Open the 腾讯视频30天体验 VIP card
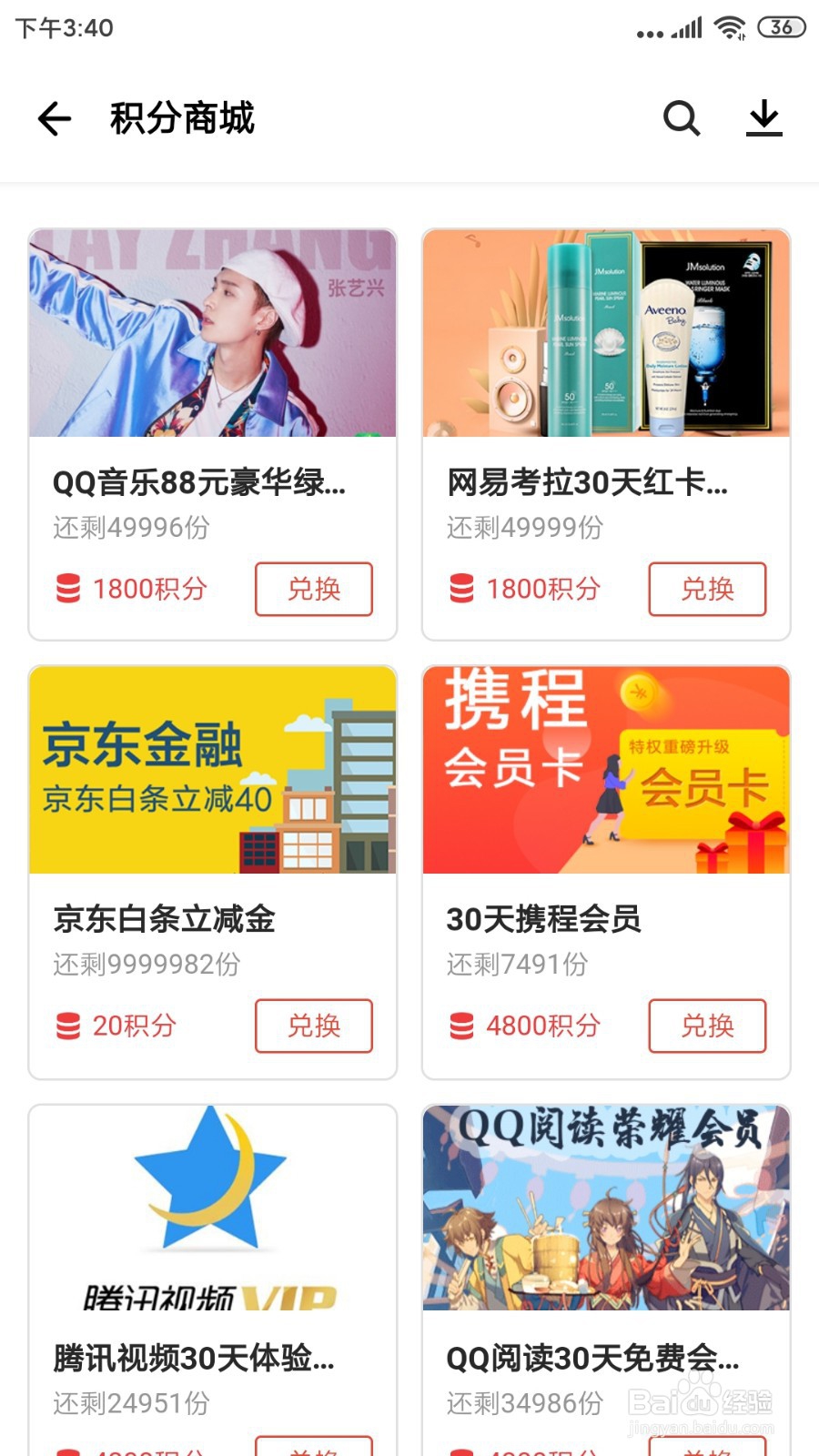Viewport: 819px width, 1456px height. [213, 1210]
